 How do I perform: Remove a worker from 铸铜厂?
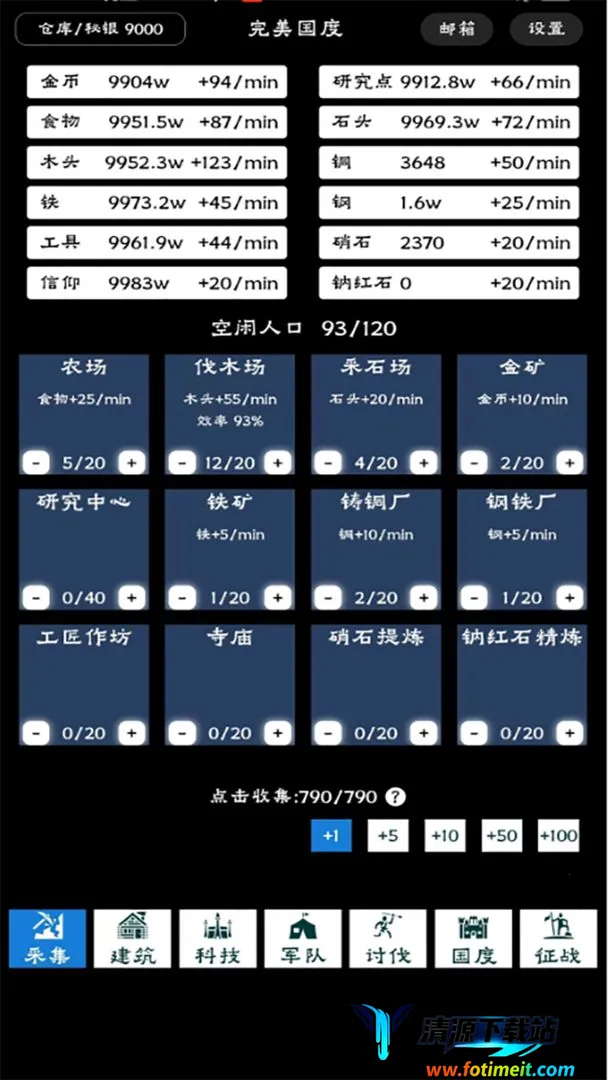328,597
